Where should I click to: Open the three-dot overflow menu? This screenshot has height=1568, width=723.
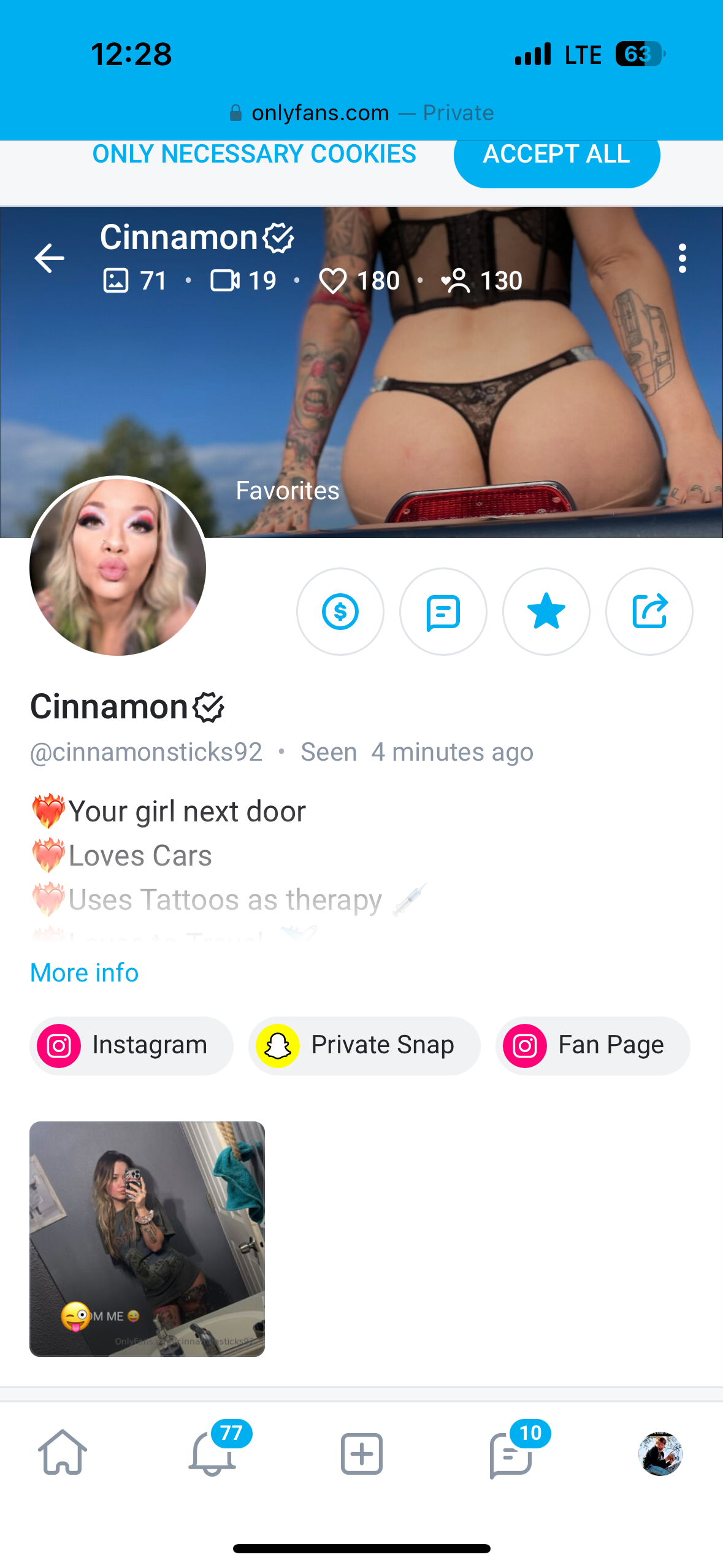(682, 258)
